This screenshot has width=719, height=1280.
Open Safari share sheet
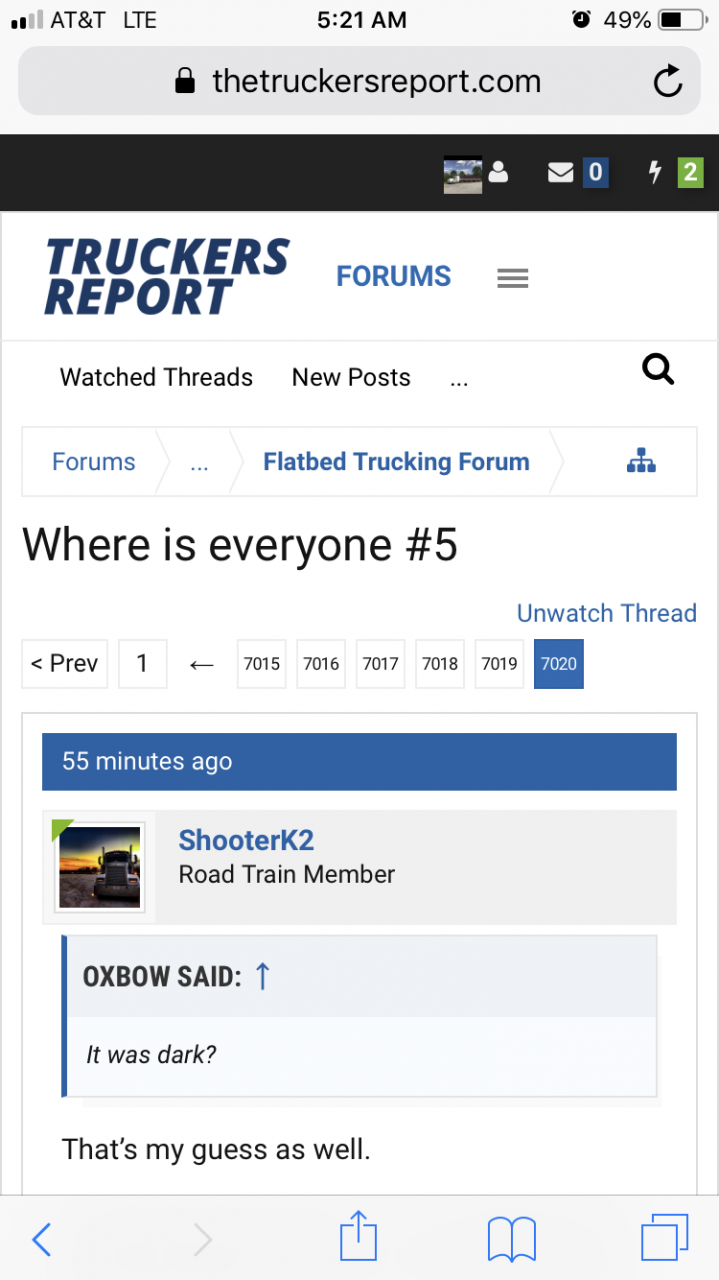[x=358, y=1239]
